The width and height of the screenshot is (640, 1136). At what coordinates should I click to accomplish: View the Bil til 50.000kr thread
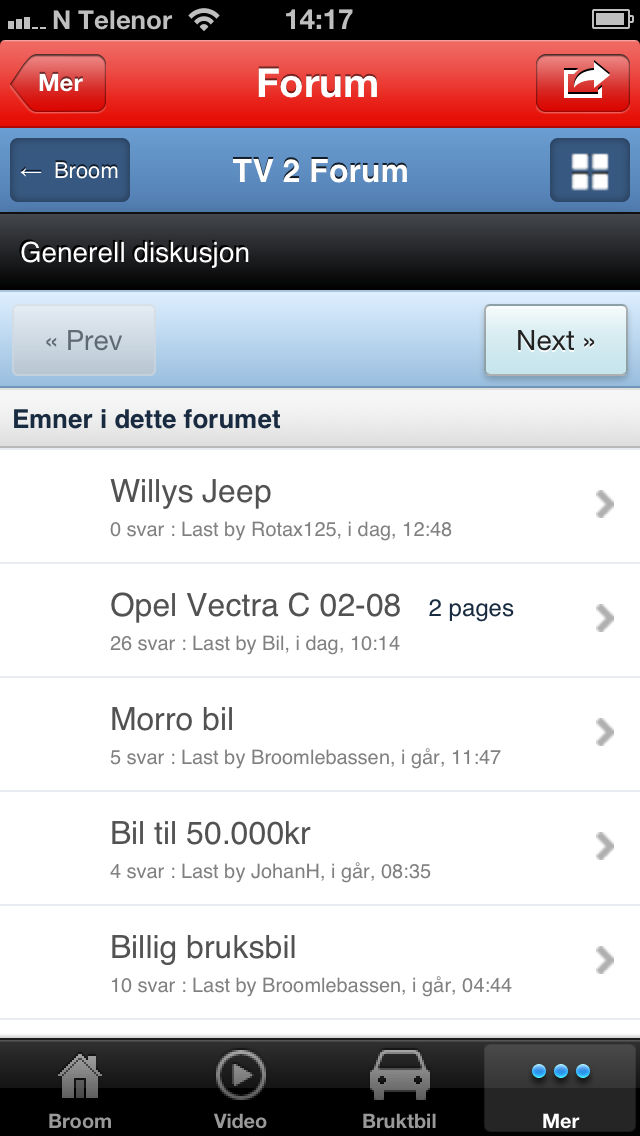tap(320, 848)
